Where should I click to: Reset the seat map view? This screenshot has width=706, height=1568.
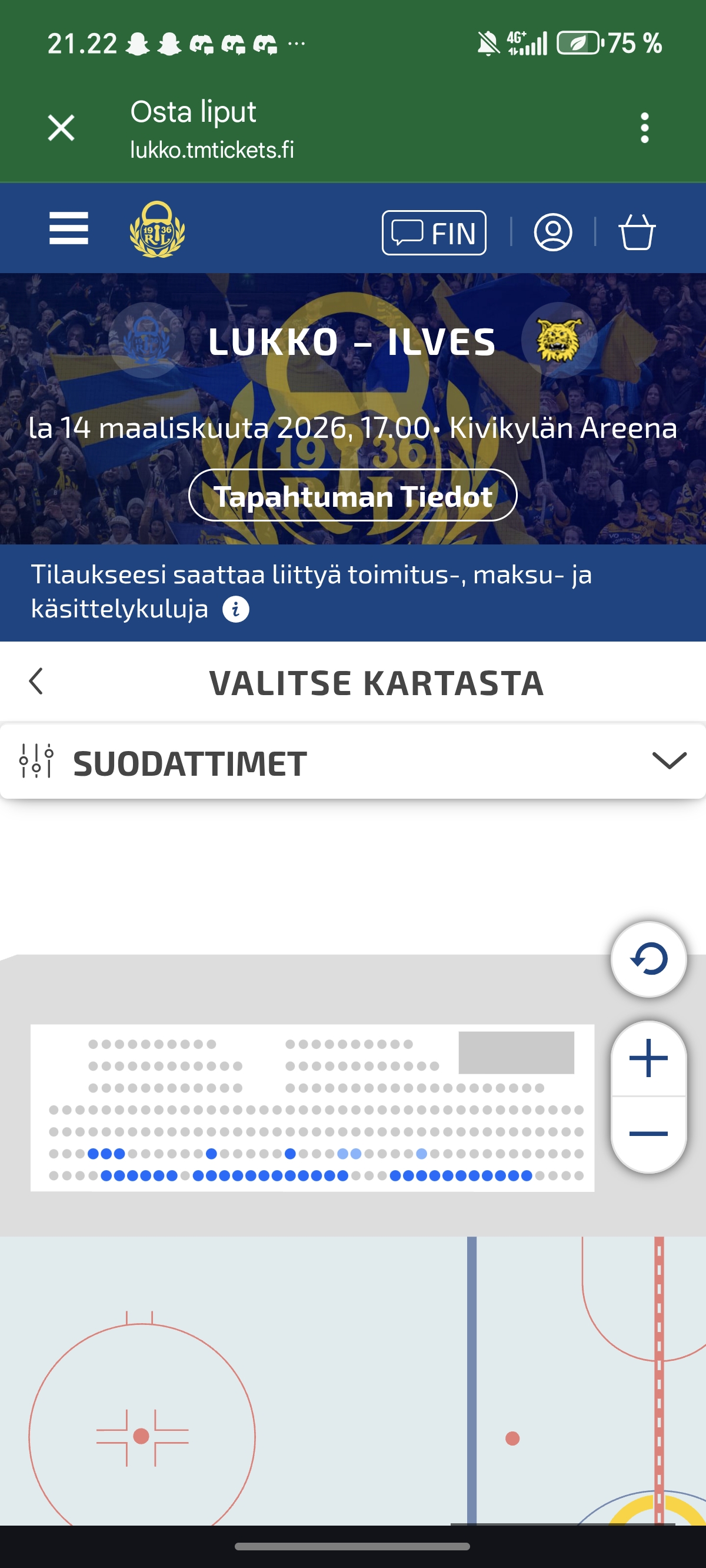pyautogui.click(x=648, y=959)
